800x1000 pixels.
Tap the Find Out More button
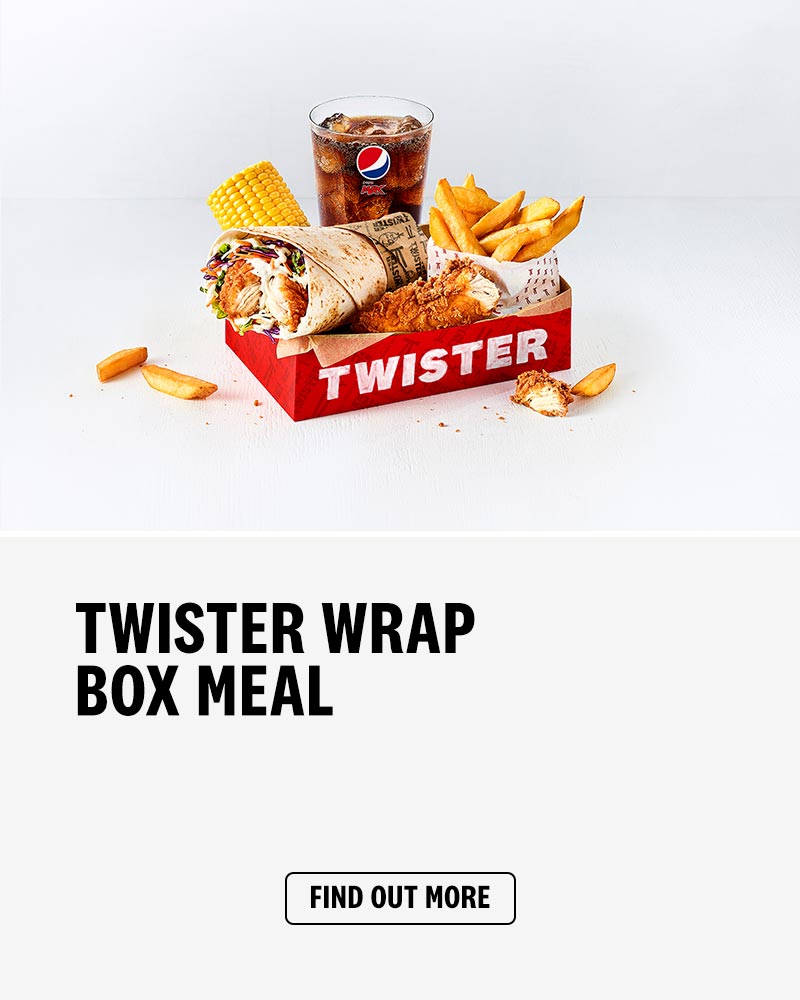click(400, 898)
